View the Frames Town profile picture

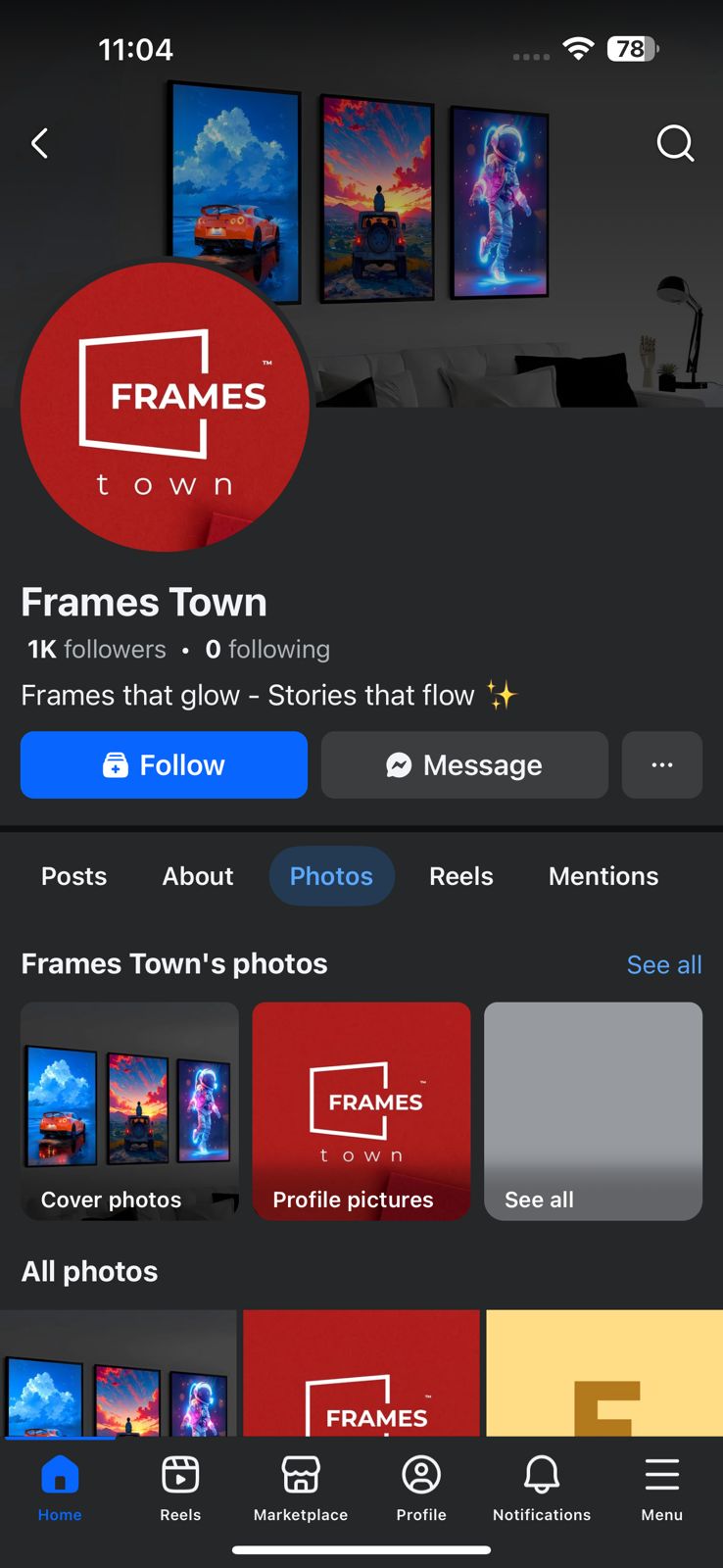(x=165, y=407)
